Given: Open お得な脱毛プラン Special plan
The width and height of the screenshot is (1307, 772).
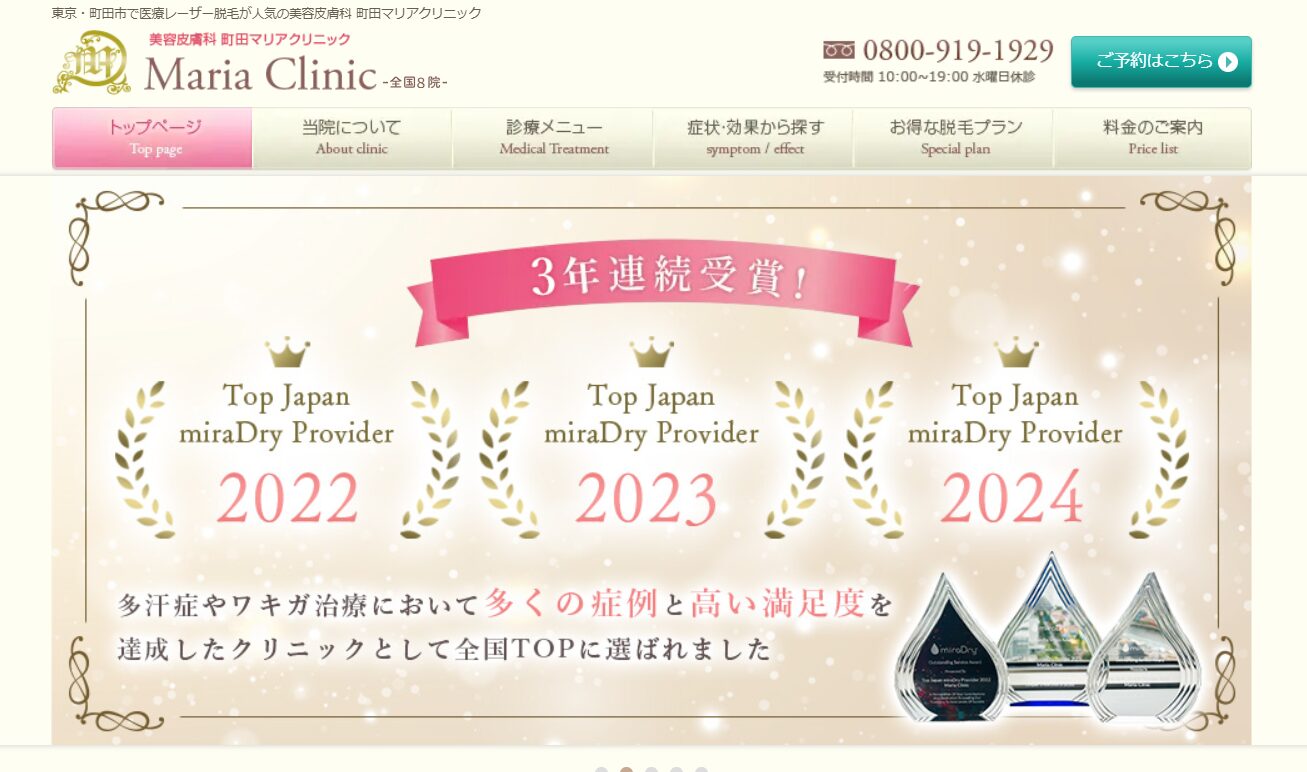Looking at the screenshot, I should (x=954, y=138).
